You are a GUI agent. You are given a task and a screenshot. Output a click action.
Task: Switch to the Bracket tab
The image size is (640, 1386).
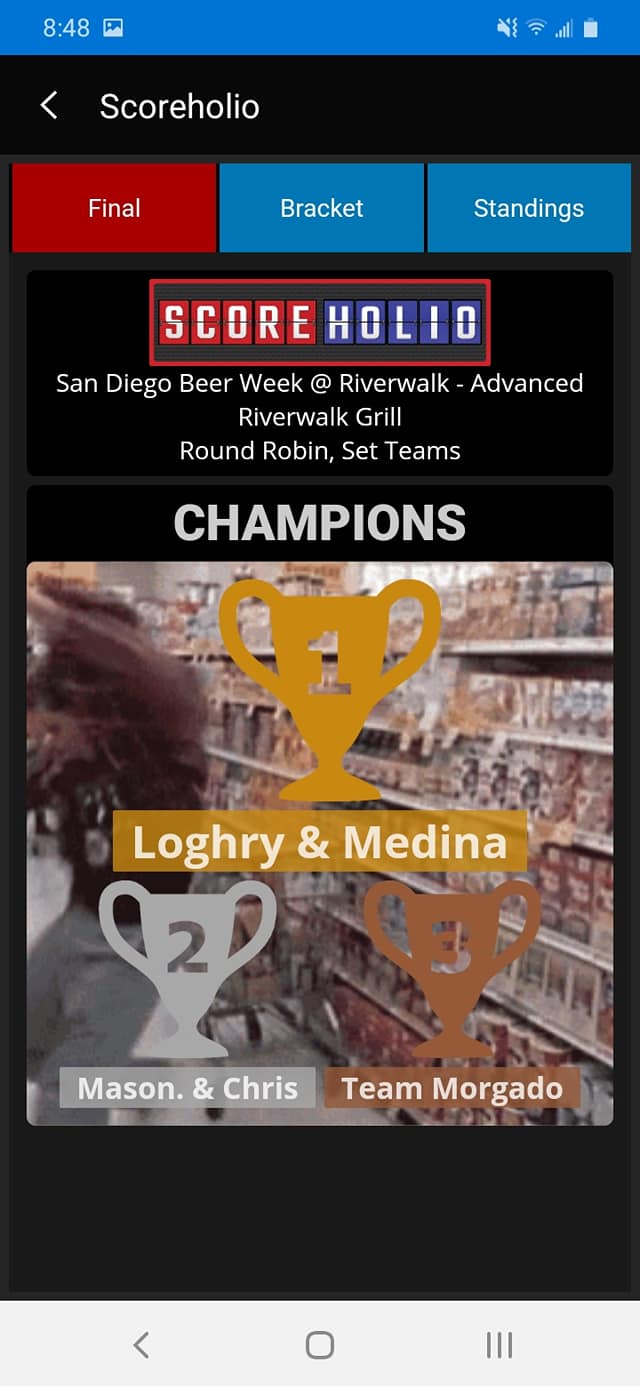(x=321, y=208)
